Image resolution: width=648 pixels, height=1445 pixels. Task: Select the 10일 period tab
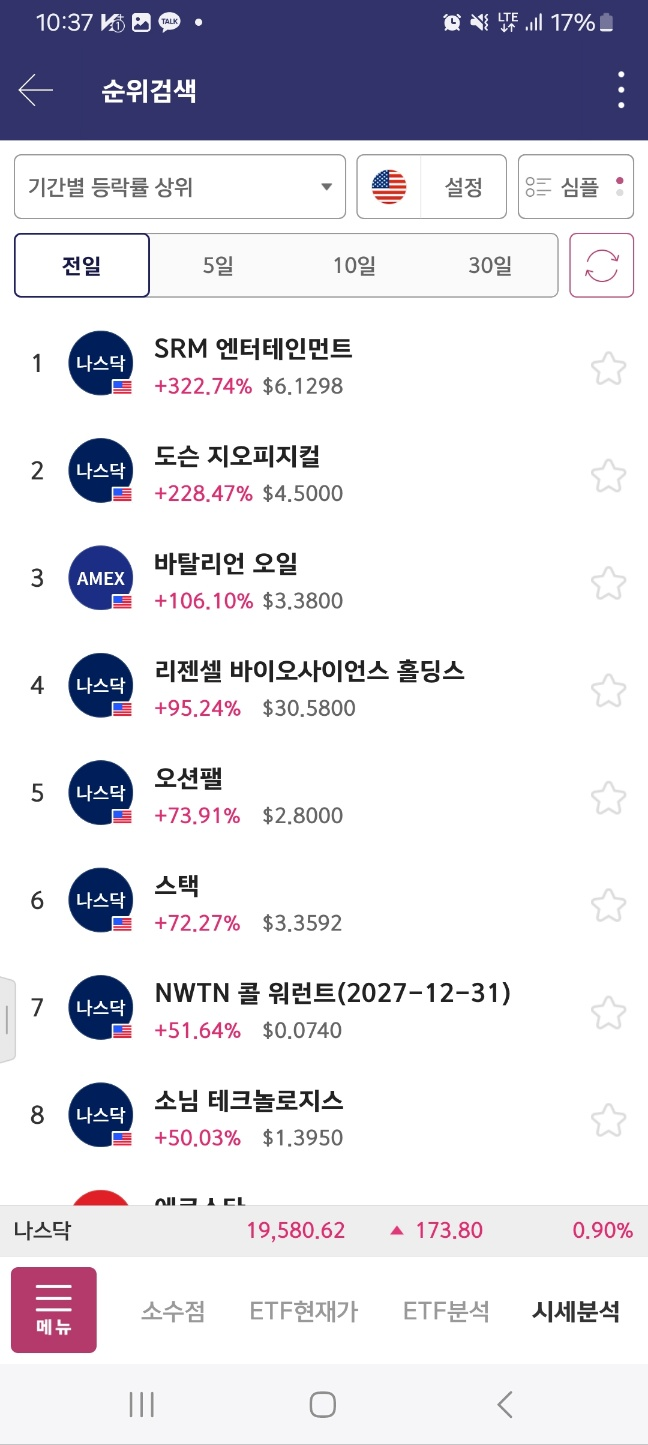[354, 265]
